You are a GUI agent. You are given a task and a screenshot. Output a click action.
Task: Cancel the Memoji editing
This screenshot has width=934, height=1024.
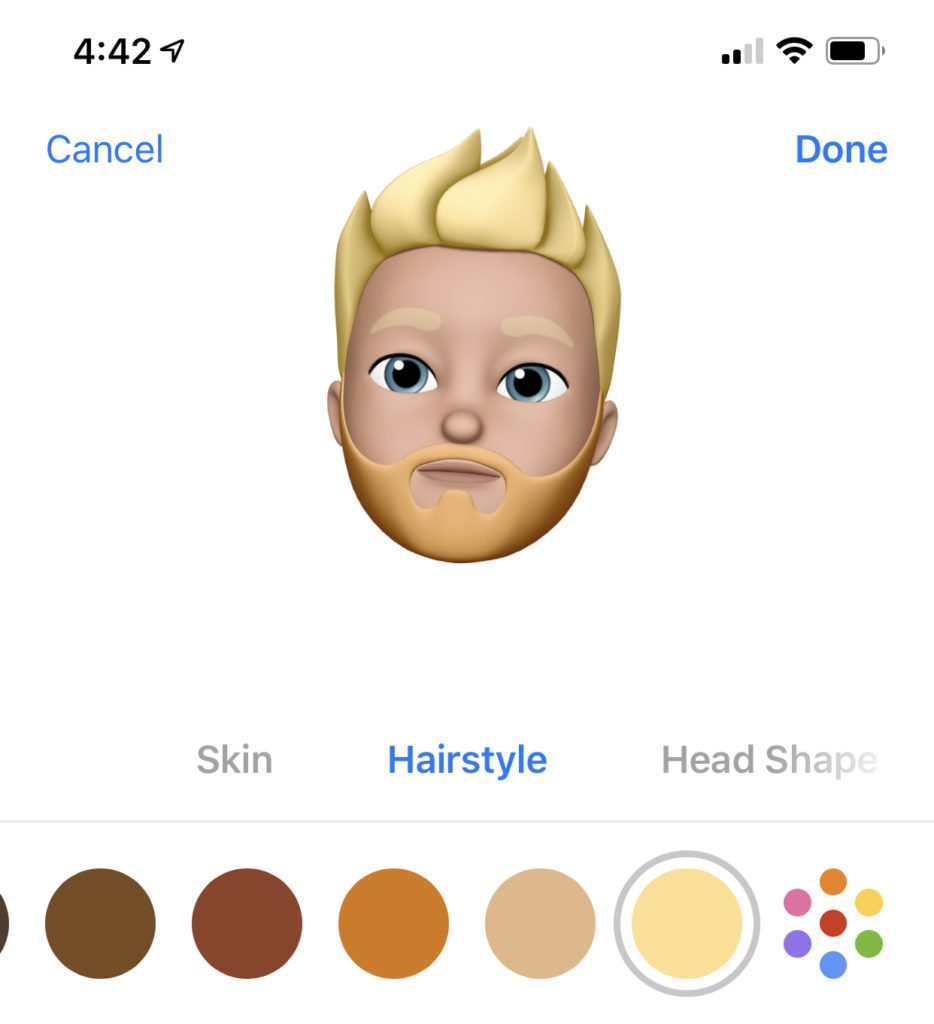pos(104,150)
